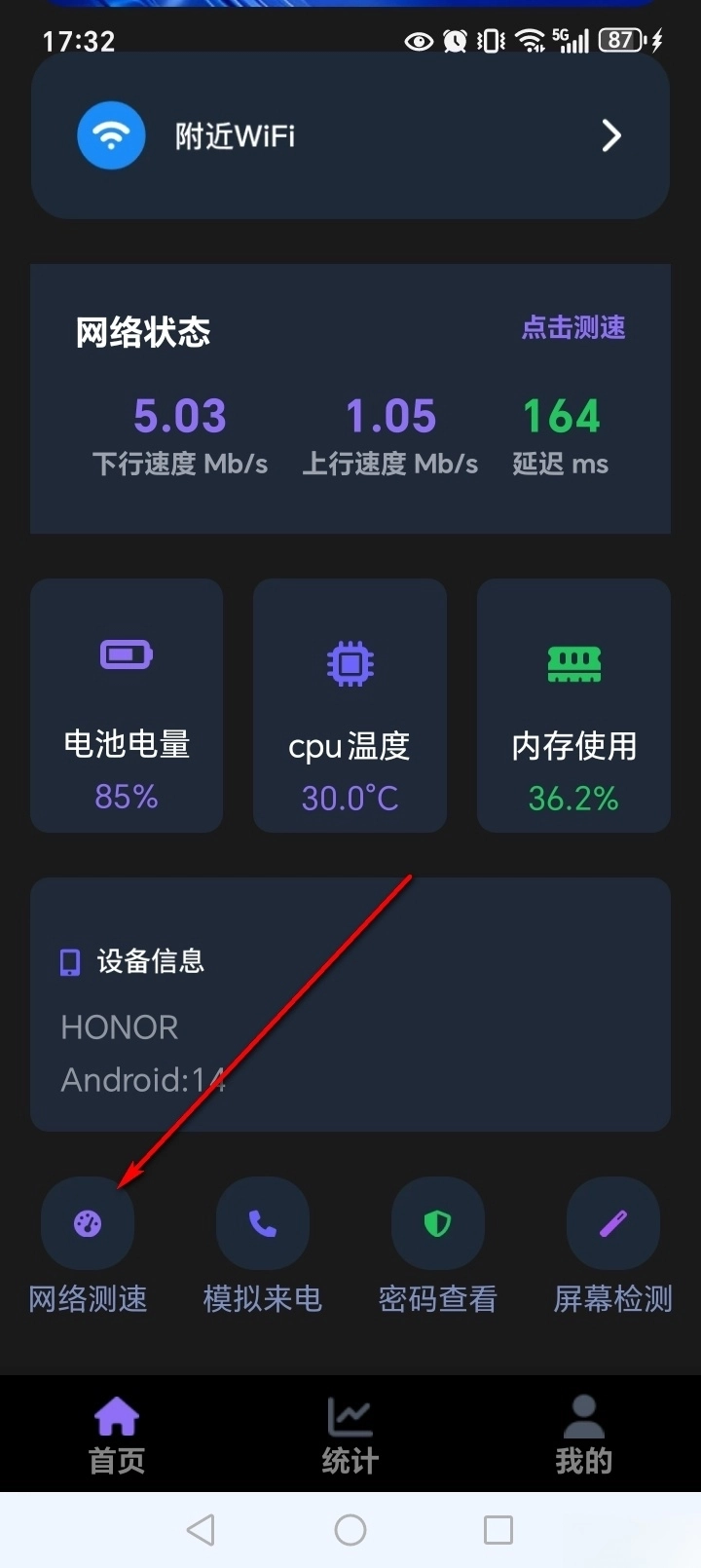This screenshot has width=701, height=1568.
Task: Start 屏幕检测 tool
Action: pos(613,1224)
